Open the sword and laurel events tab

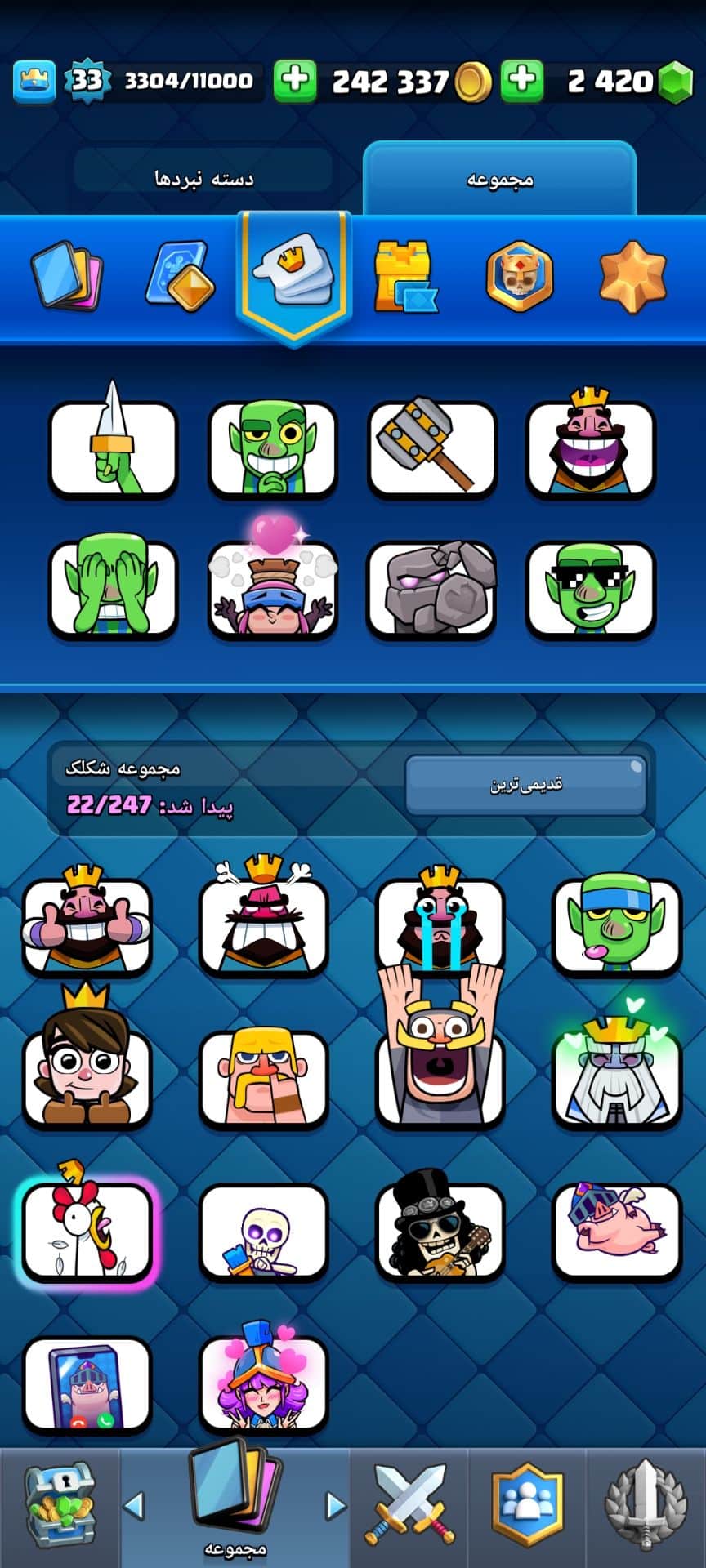click(x=645, y=1505)
